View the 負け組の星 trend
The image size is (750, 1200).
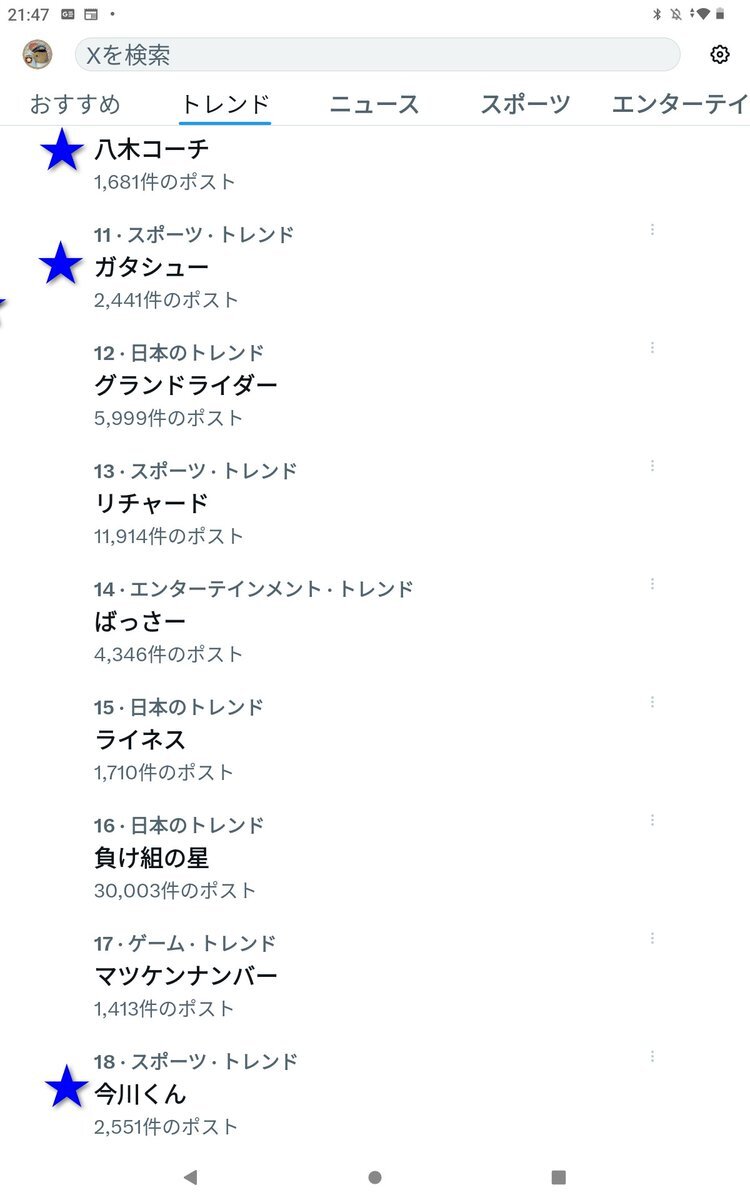point(151,857)
